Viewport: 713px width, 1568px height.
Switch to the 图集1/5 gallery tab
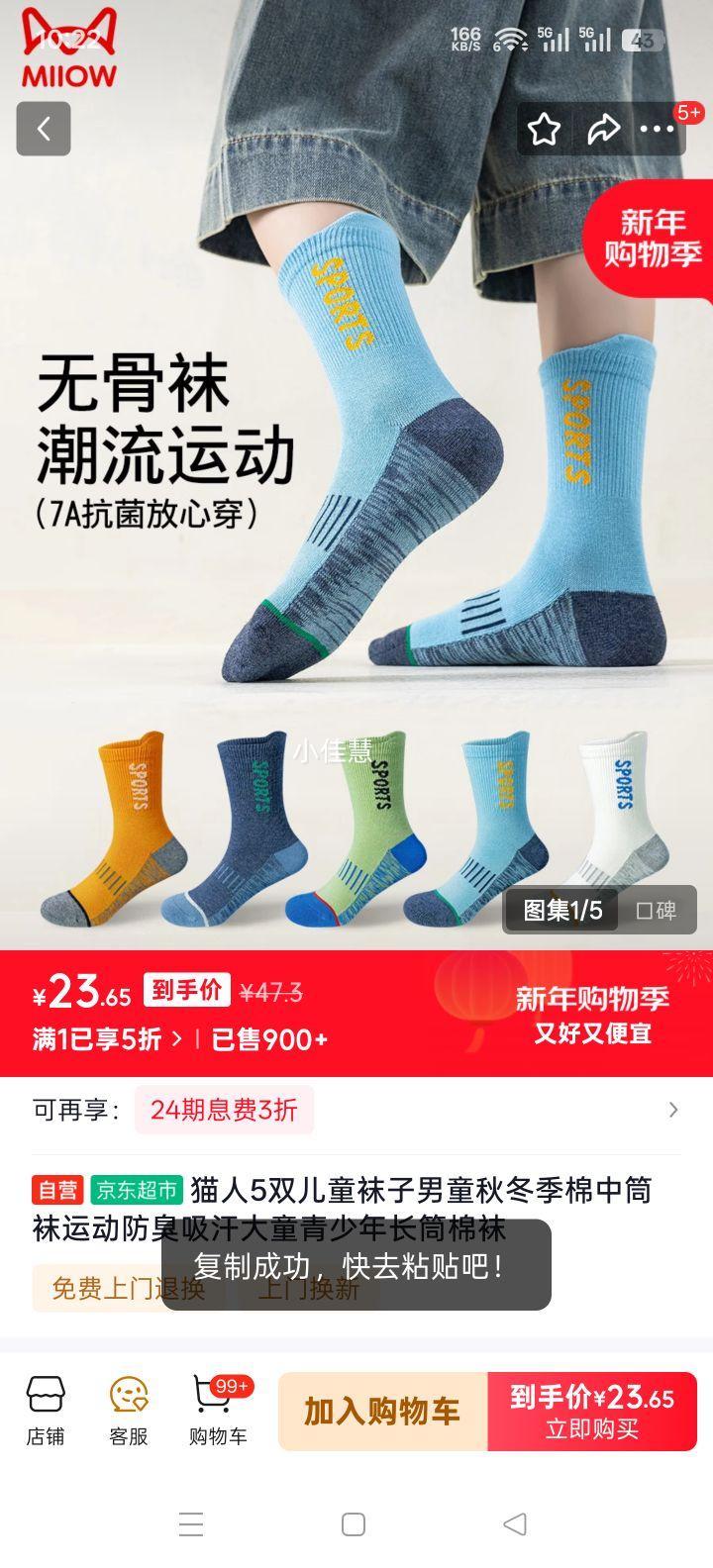(560, 911)
